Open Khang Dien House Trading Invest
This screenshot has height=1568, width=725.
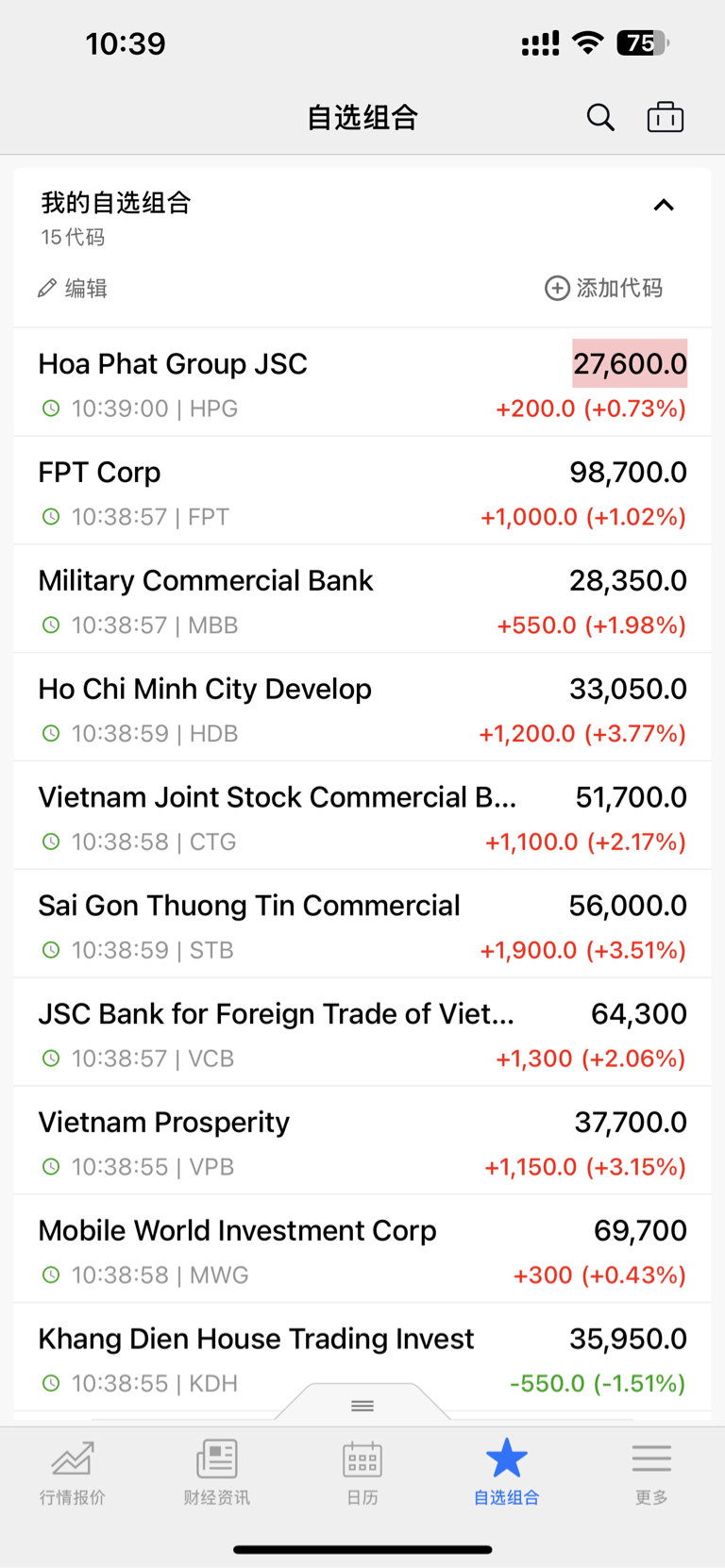click(x=362, y=1359)
